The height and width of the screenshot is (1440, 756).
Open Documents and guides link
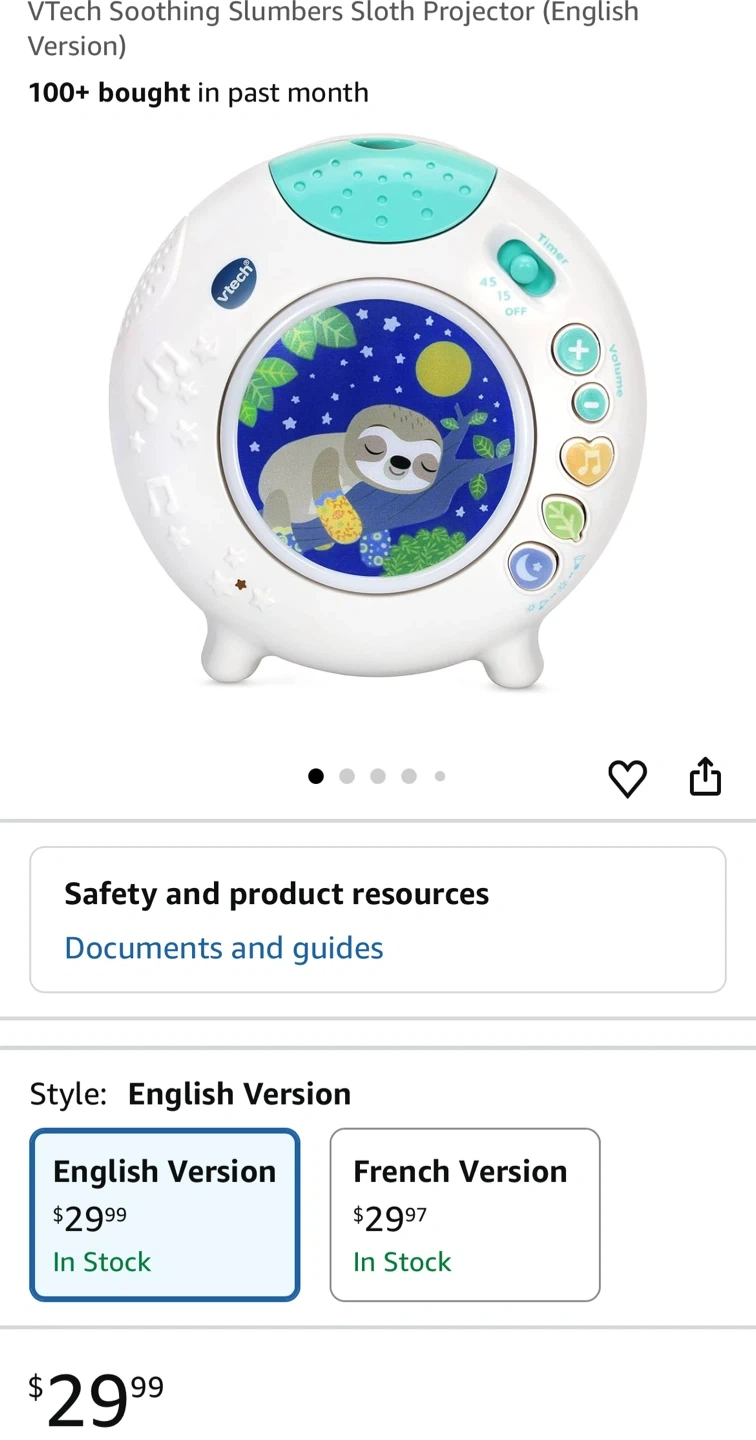(x=224, y=948)
